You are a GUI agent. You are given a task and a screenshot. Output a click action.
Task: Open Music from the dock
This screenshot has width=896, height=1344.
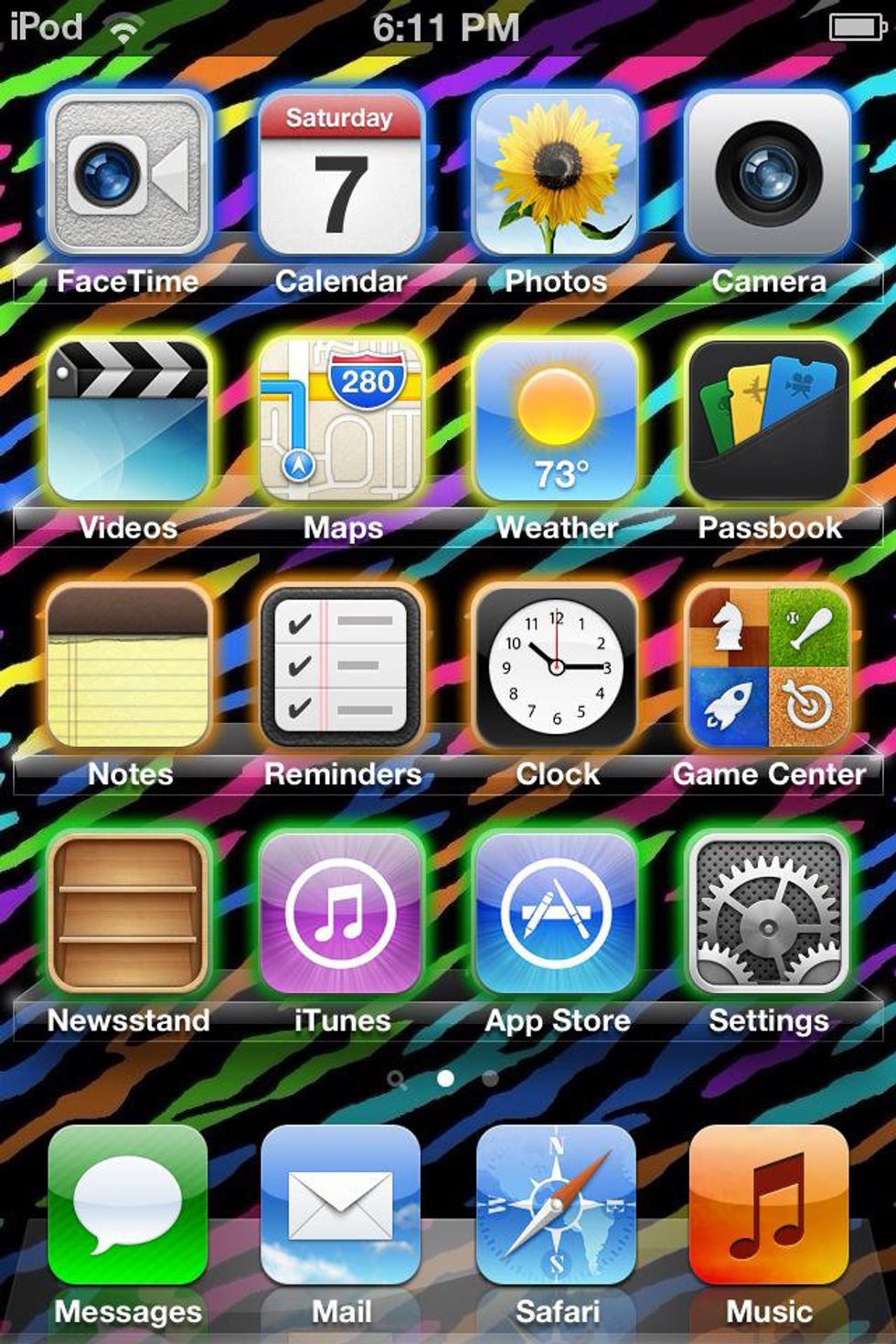768,1205
